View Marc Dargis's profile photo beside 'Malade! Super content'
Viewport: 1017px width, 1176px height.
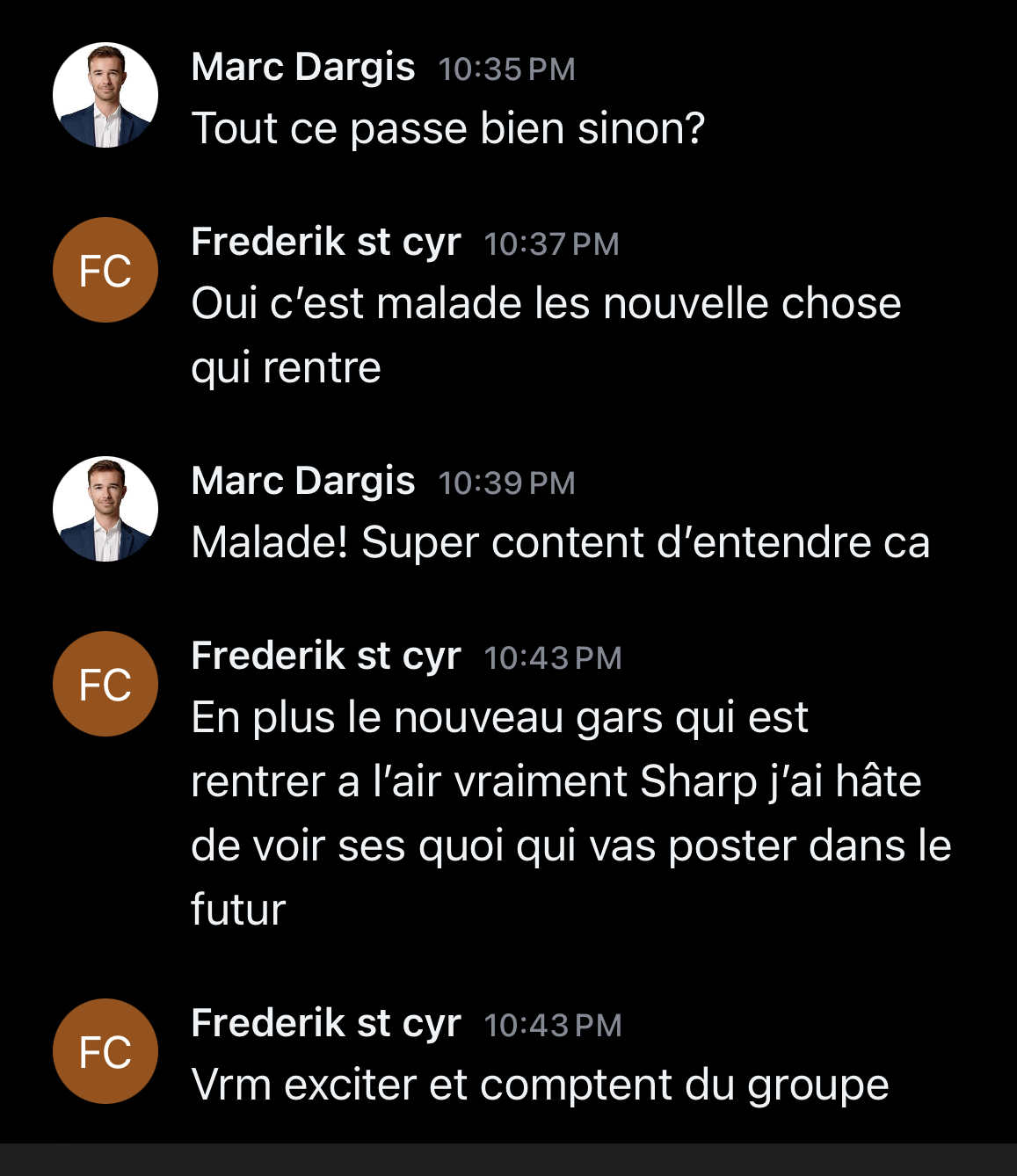(105, 509)
